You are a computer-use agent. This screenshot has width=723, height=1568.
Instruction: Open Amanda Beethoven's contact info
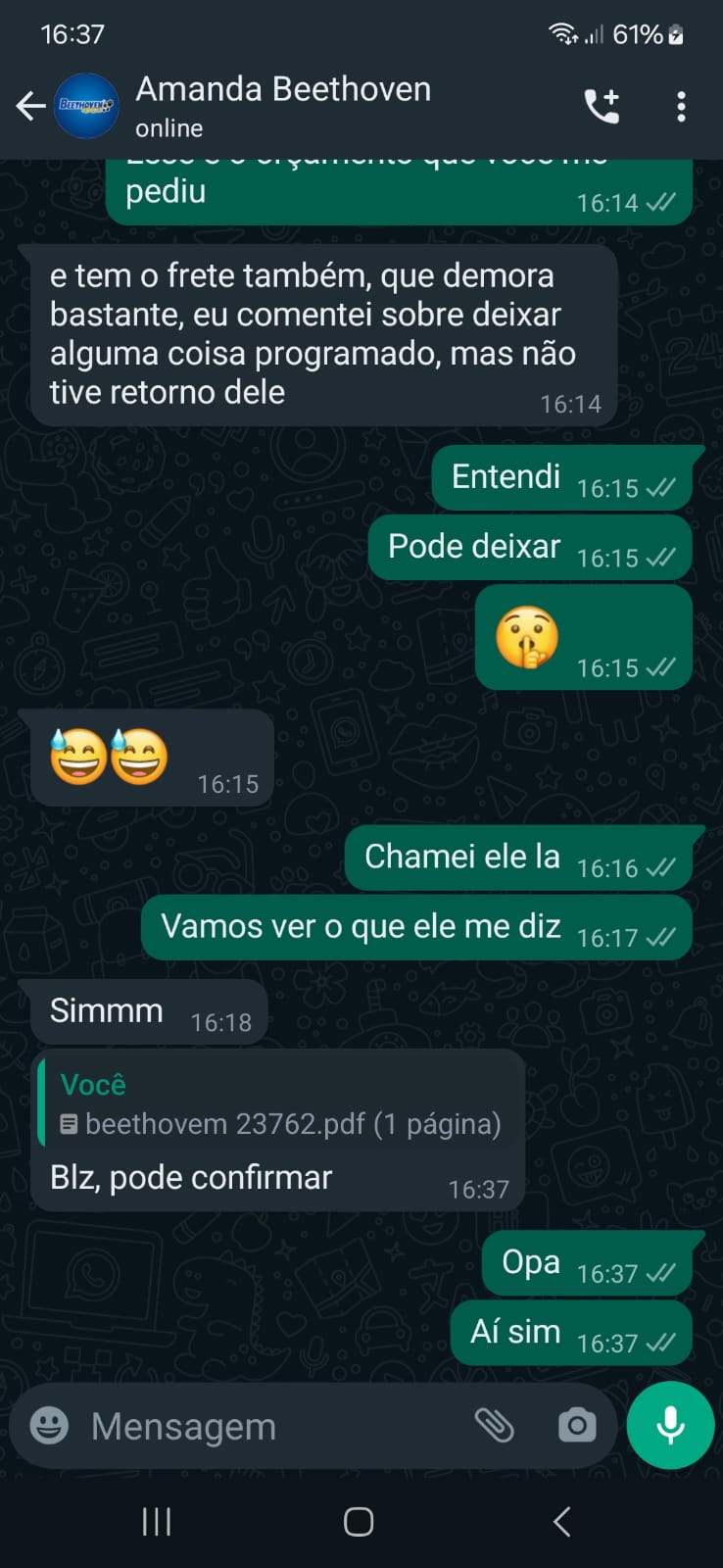282,105
